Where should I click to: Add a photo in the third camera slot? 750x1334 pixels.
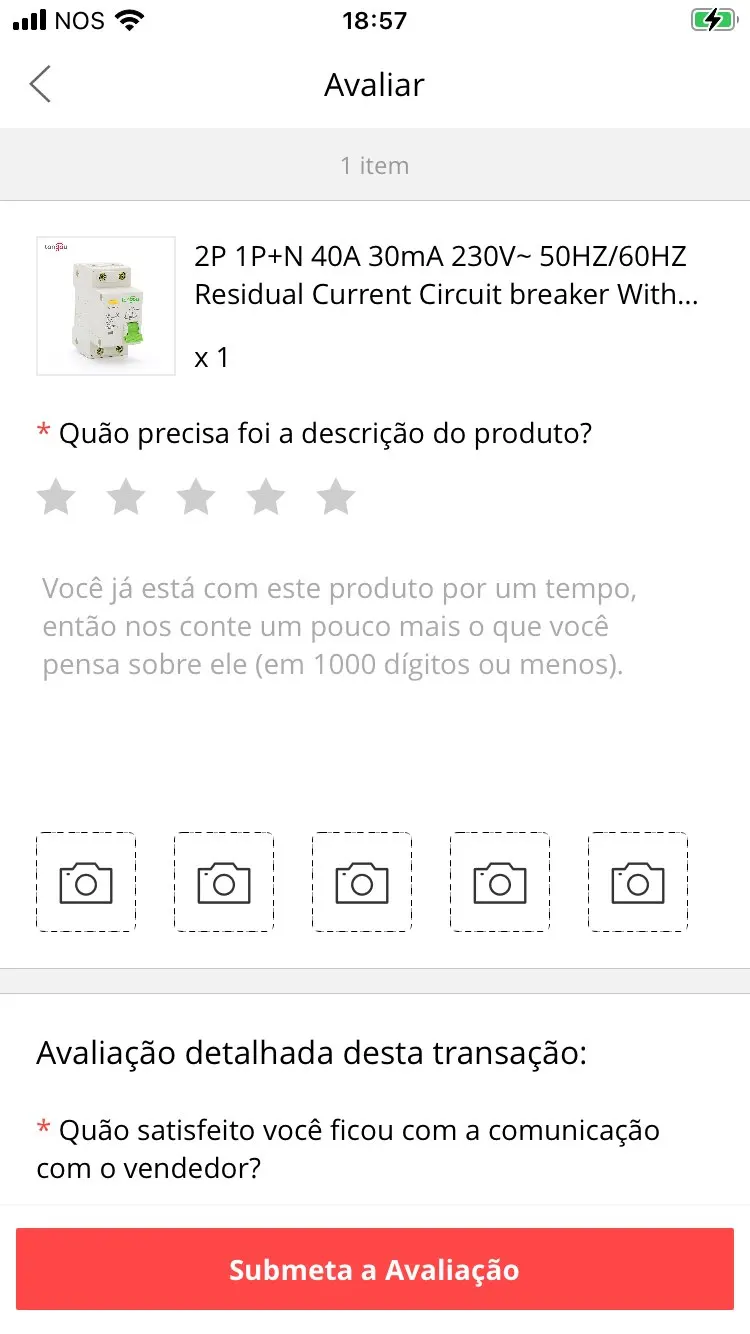click(362, 882)
